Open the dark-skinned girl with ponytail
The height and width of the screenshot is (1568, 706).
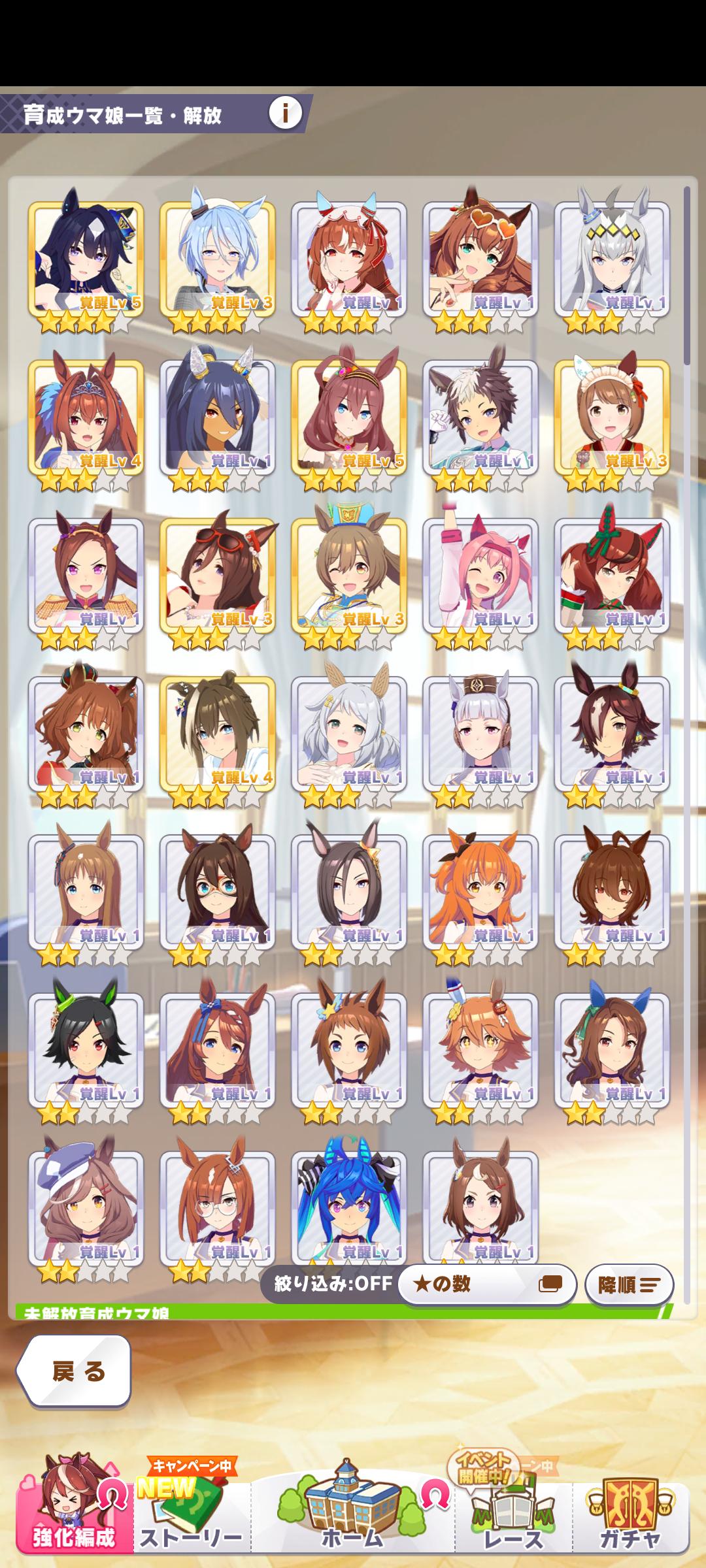(x=217, y=417)
